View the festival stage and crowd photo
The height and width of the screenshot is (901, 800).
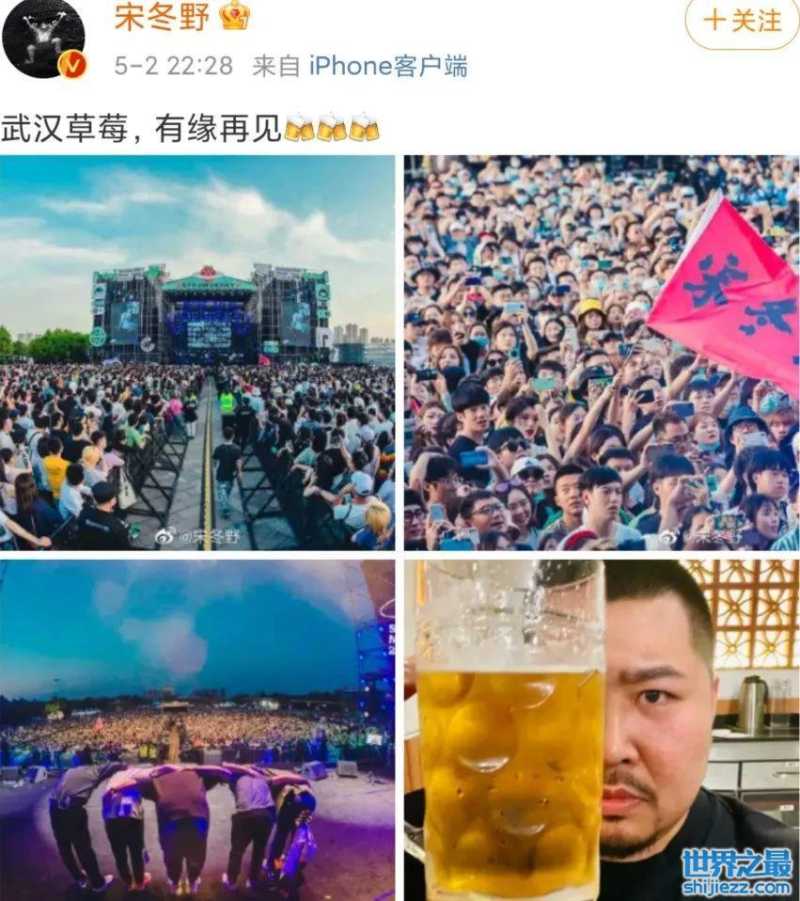pos(198,352)
